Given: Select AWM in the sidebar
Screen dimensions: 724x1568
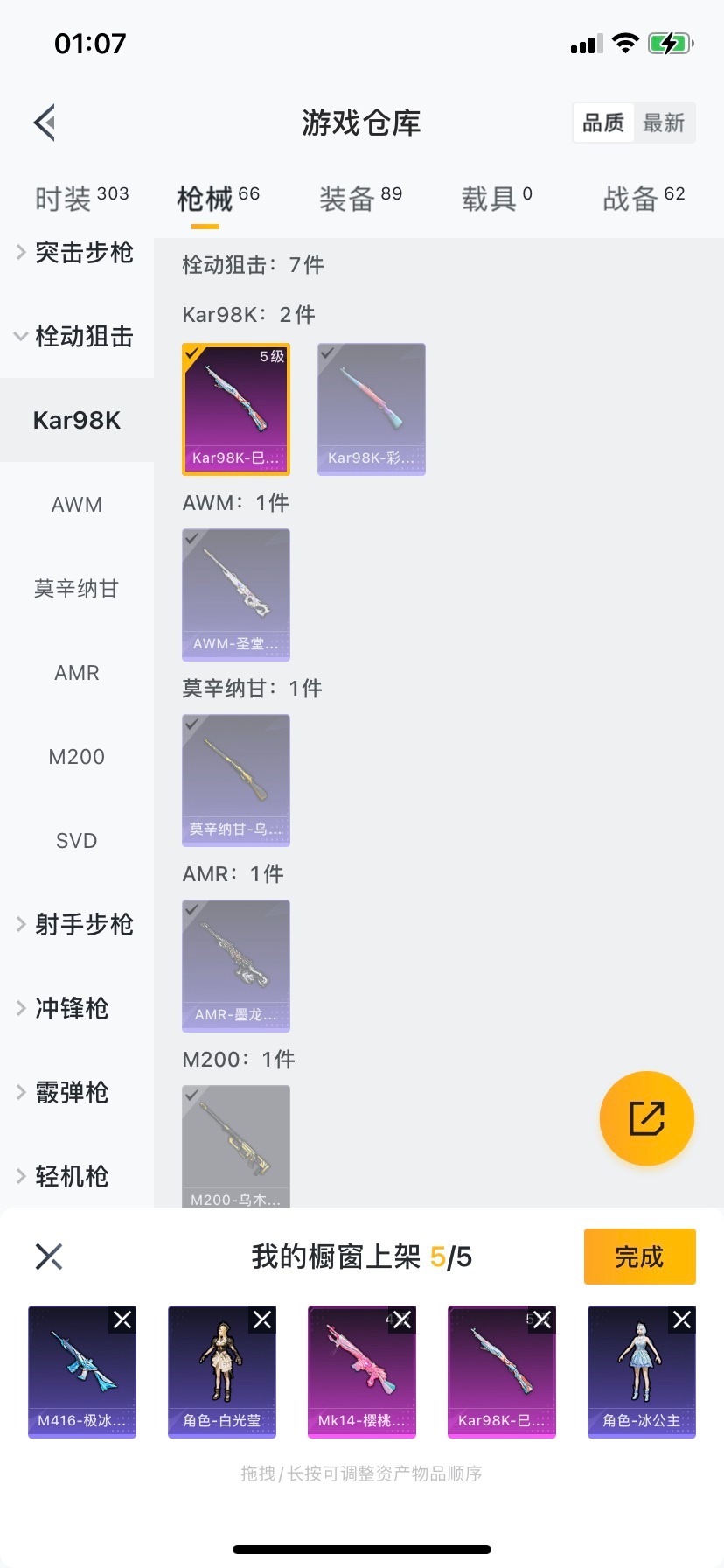Looking at the screenshot, I should [77, 505].
